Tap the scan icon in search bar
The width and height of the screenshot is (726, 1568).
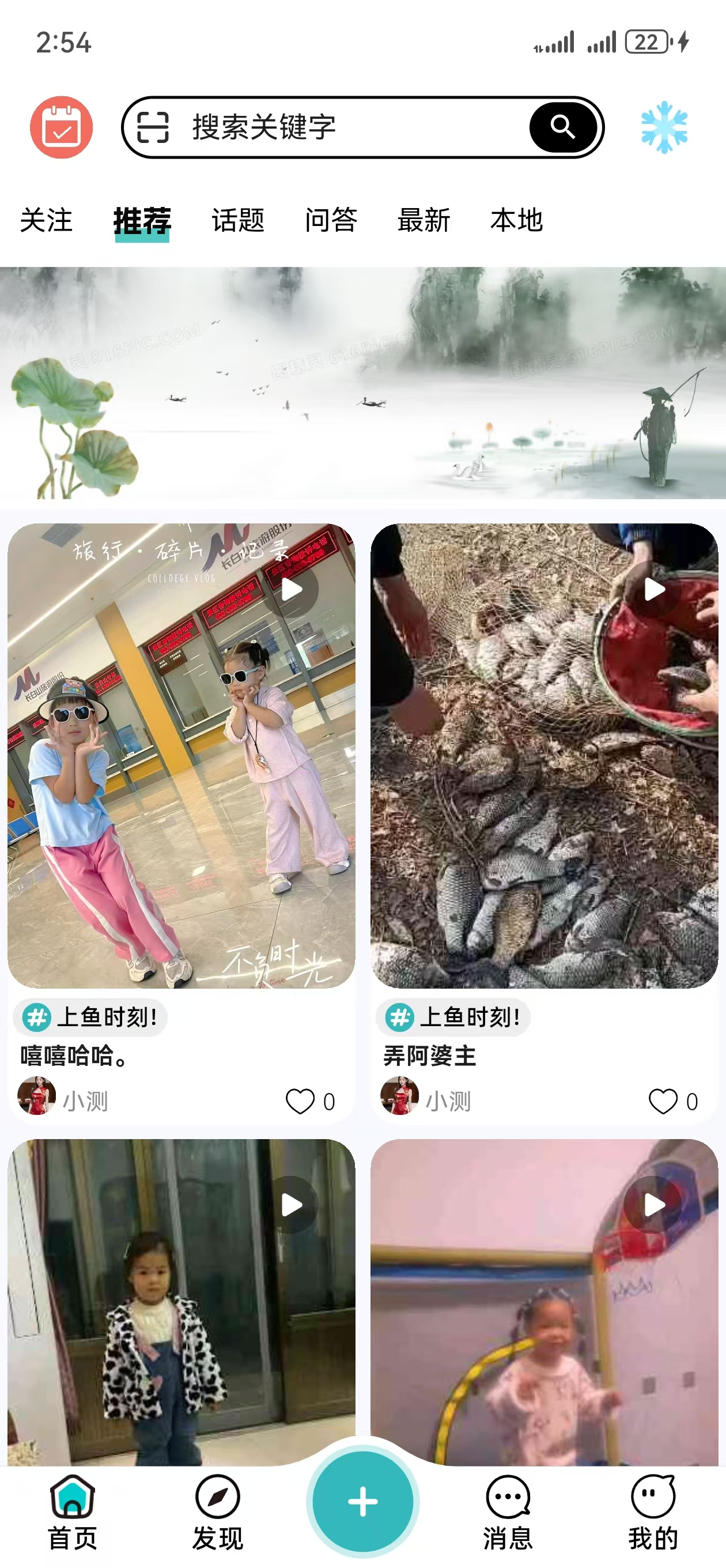pyautogui.click(x=153, y=127)
